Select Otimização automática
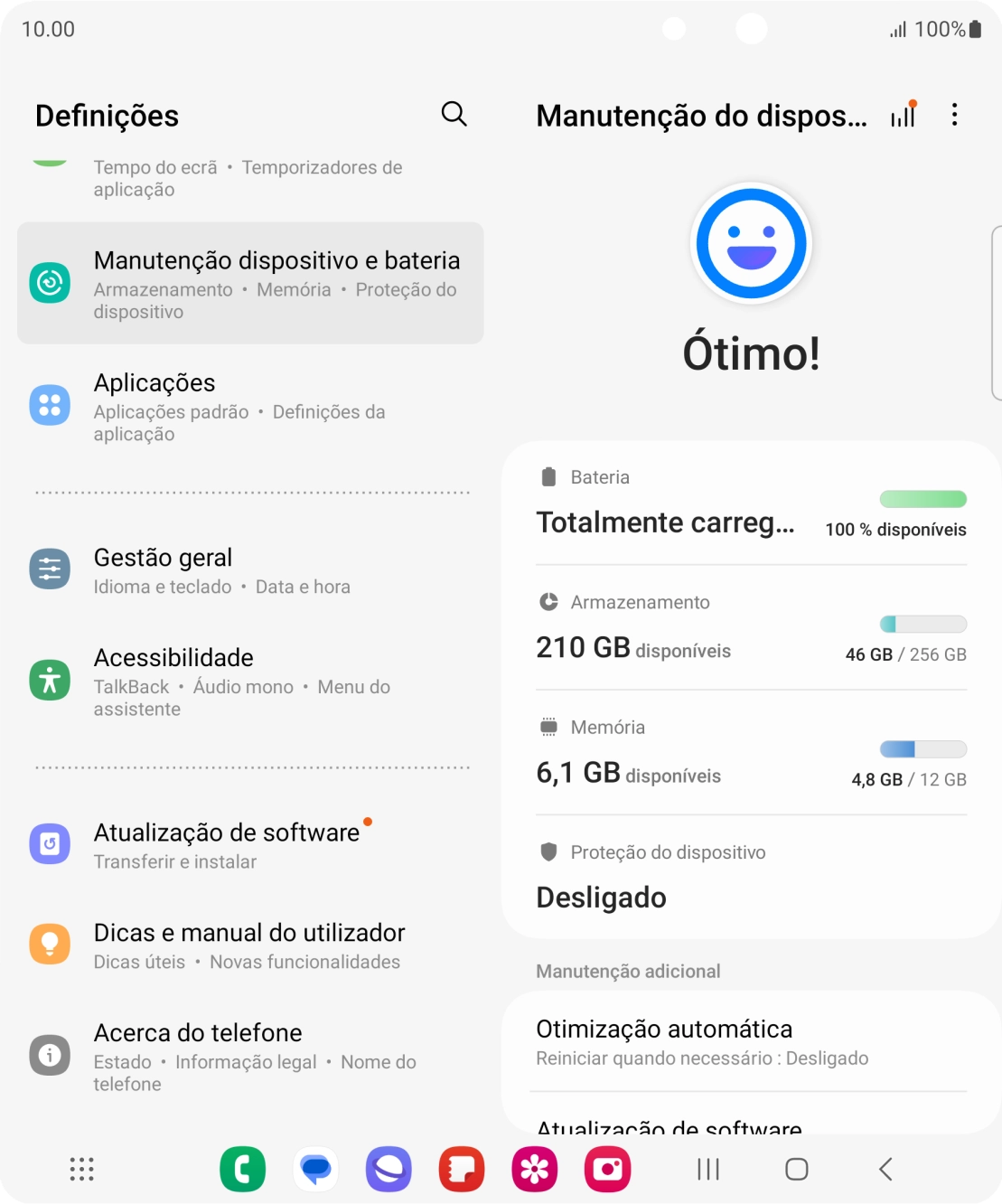Image resolution: width=1002 pixels, height=1204 pixels. point(750,1039)
